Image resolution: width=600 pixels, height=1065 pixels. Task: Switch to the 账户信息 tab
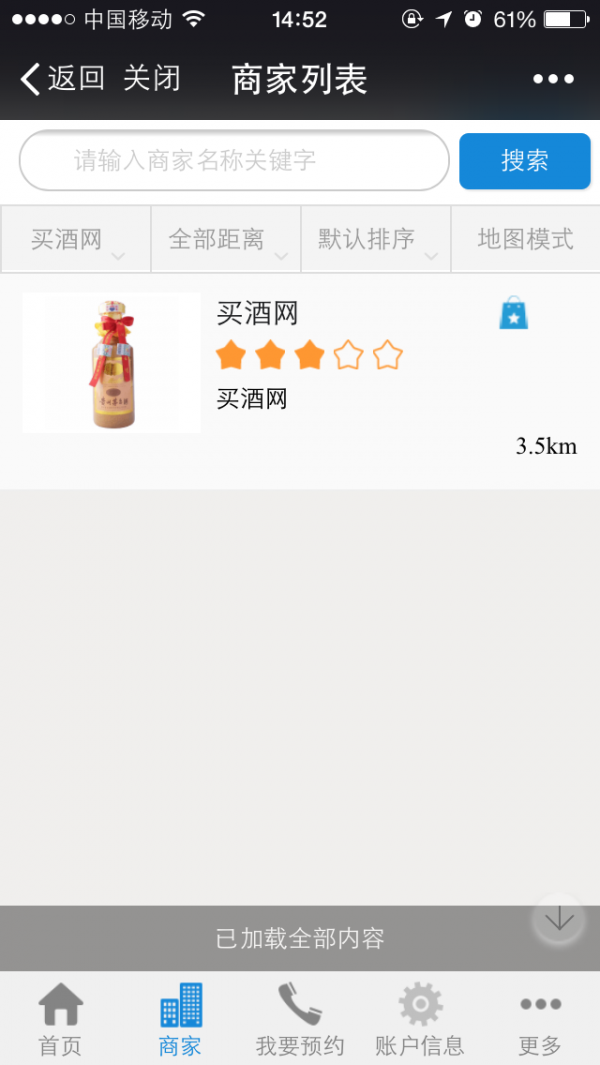(420, 1018)
